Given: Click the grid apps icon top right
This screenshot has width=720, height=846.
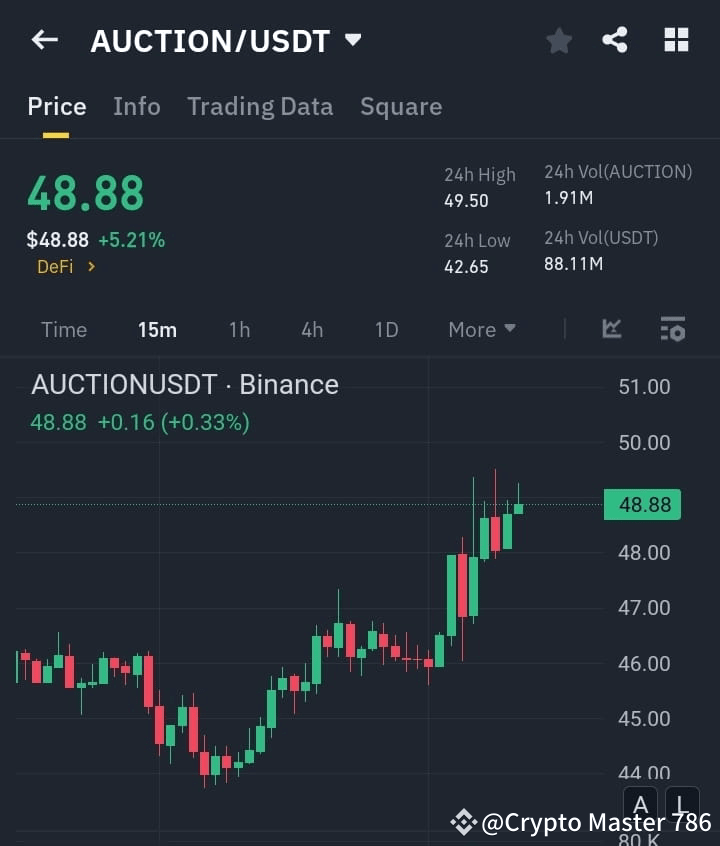Looking at the screenshot, I should click(x=676, y=40).
